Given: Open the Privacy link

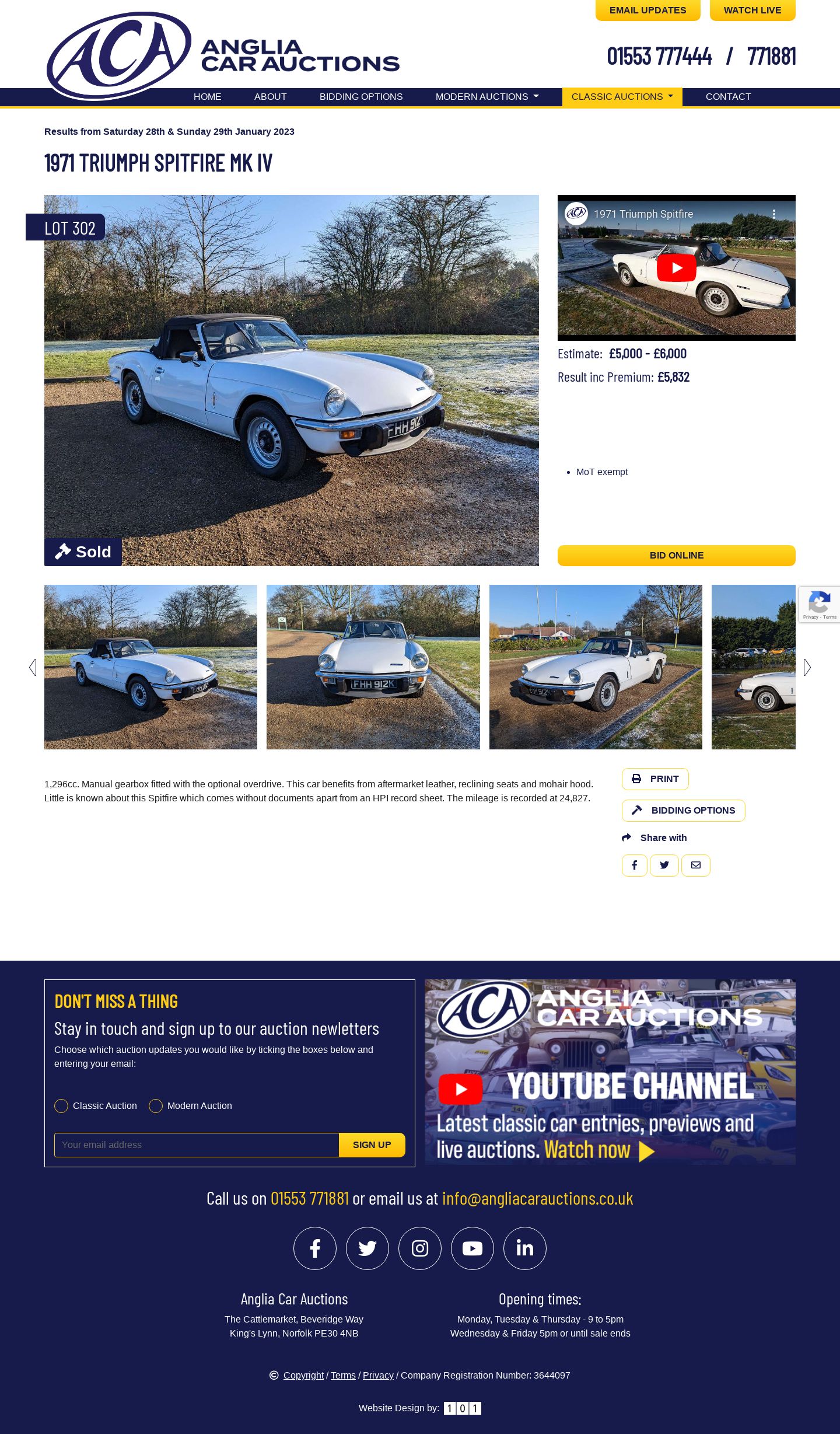Looking at the screenshot, I should tap(378, 1376).
